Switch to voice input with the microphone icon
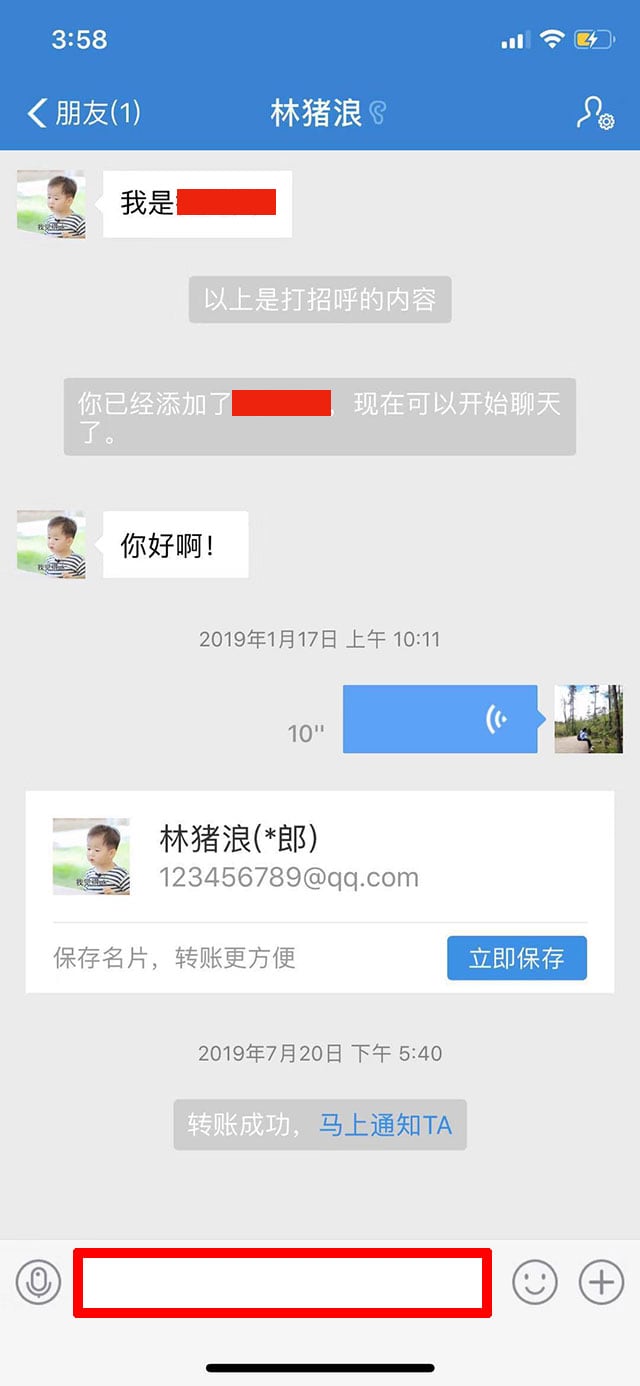This screenshot has width=640, height=1386. point(38,1282)
